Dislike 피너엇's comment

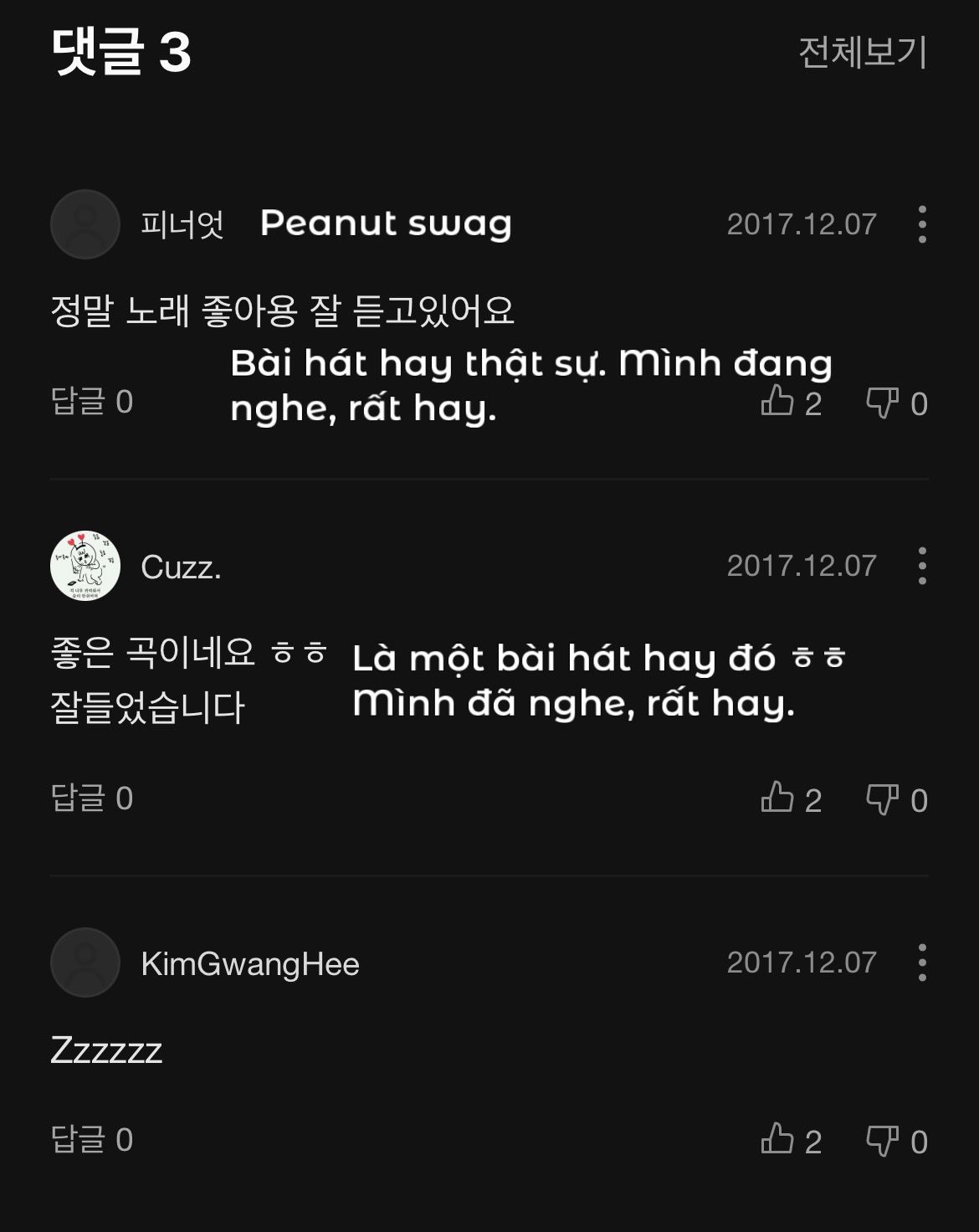coord(883,403)
